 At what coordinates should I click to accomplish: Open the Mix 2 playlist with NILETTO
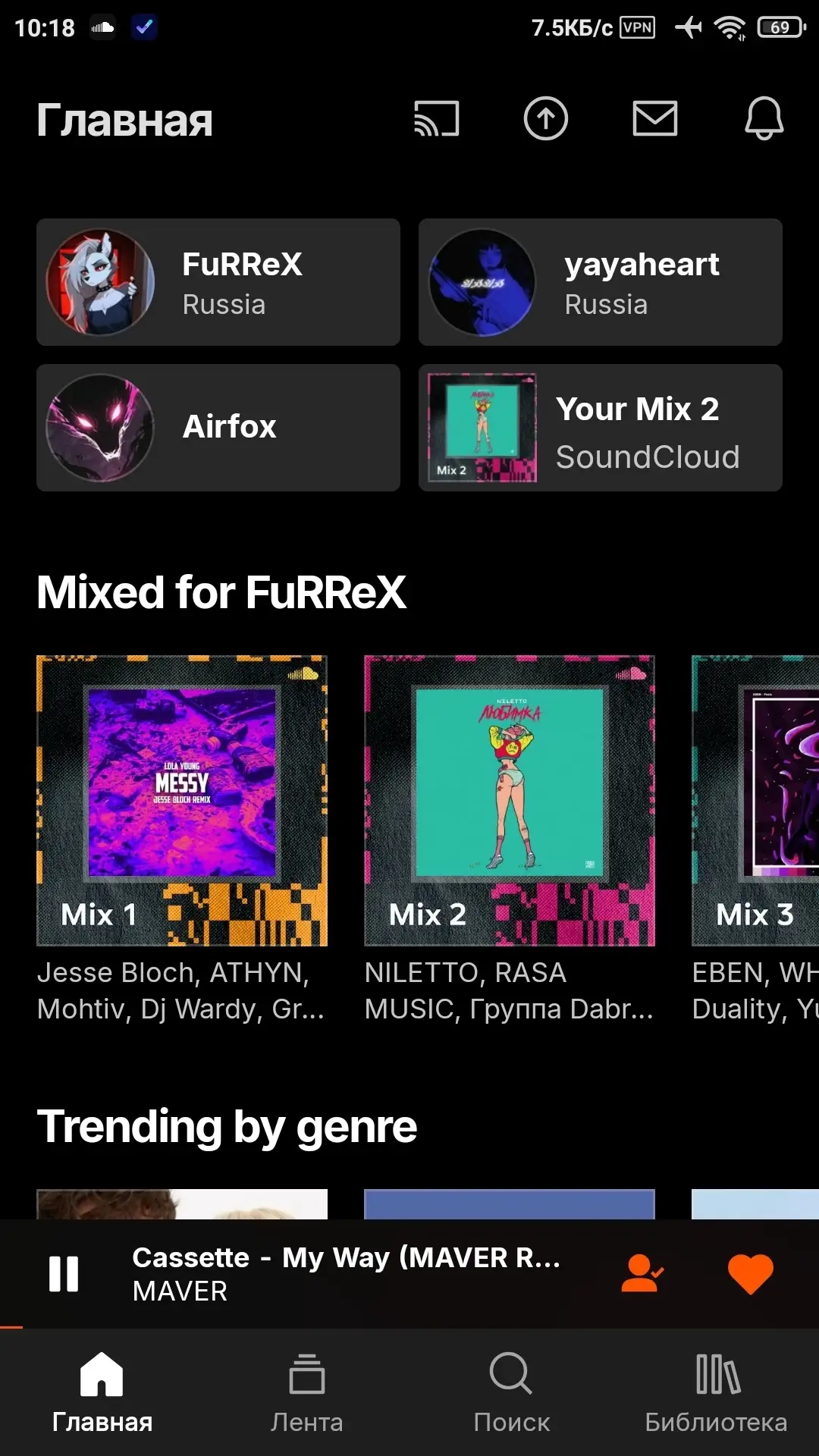click(x=510, y=801)
